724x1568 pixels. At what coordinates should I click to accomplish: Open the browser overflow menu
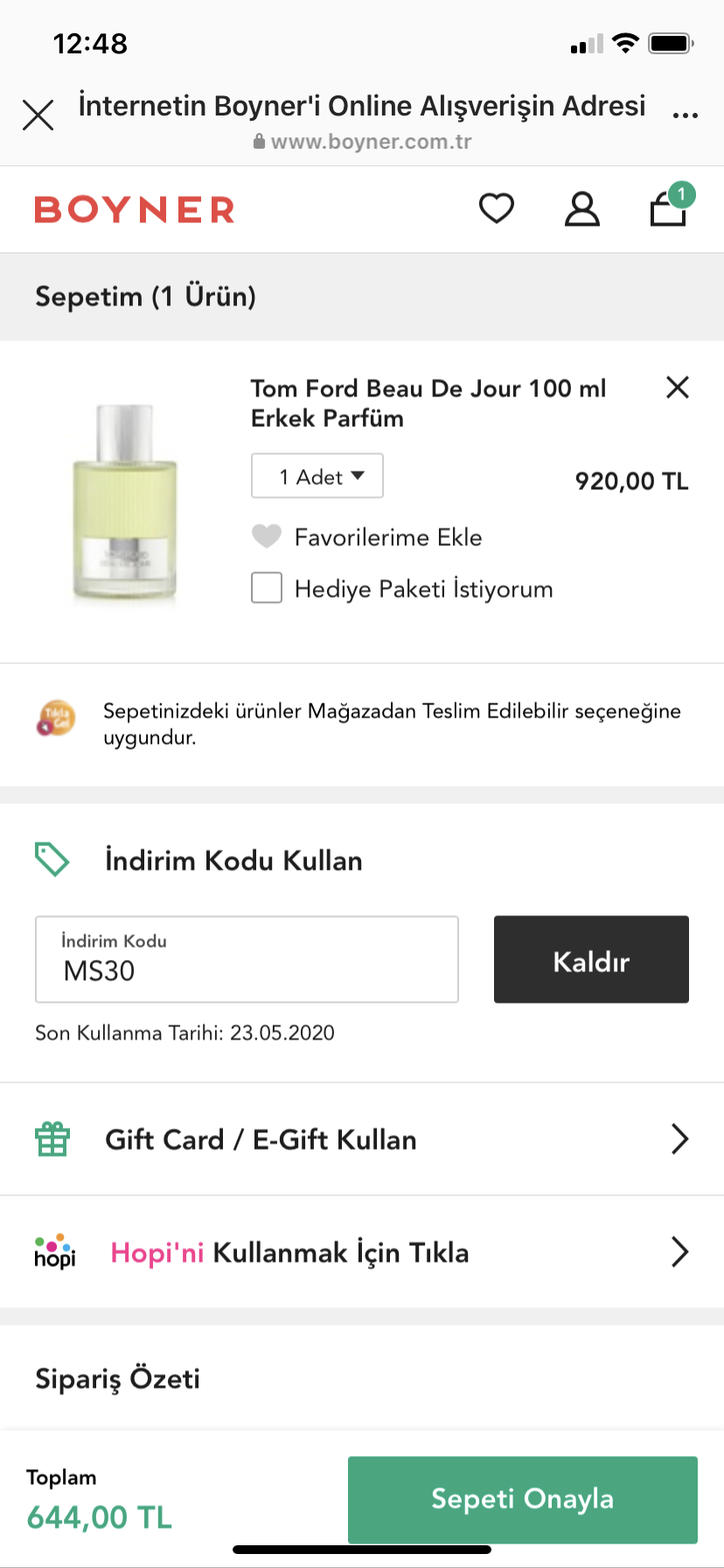pyautogui.click(x=685, y=115)
